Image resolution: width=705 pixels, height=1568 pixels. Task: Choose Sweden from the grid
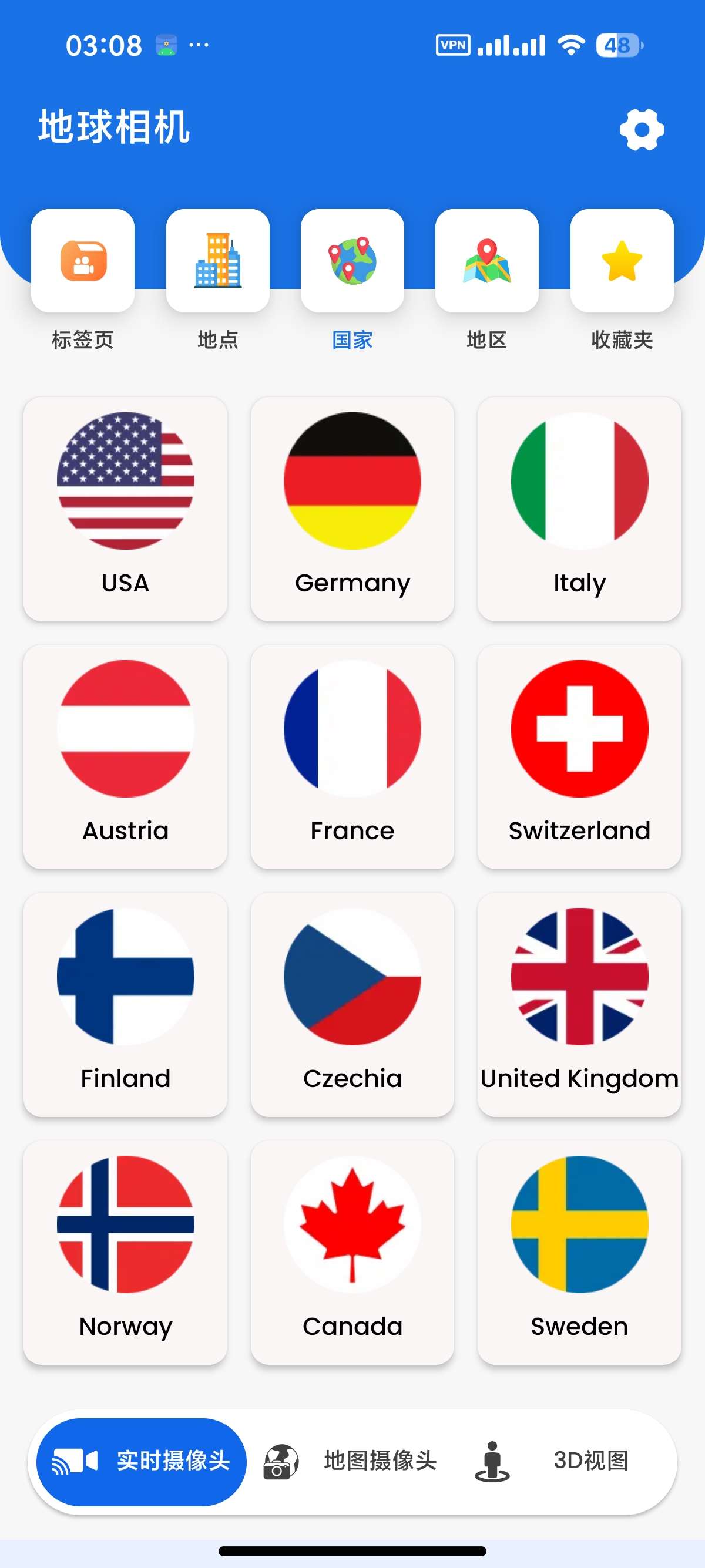[x=580, y=1252]
